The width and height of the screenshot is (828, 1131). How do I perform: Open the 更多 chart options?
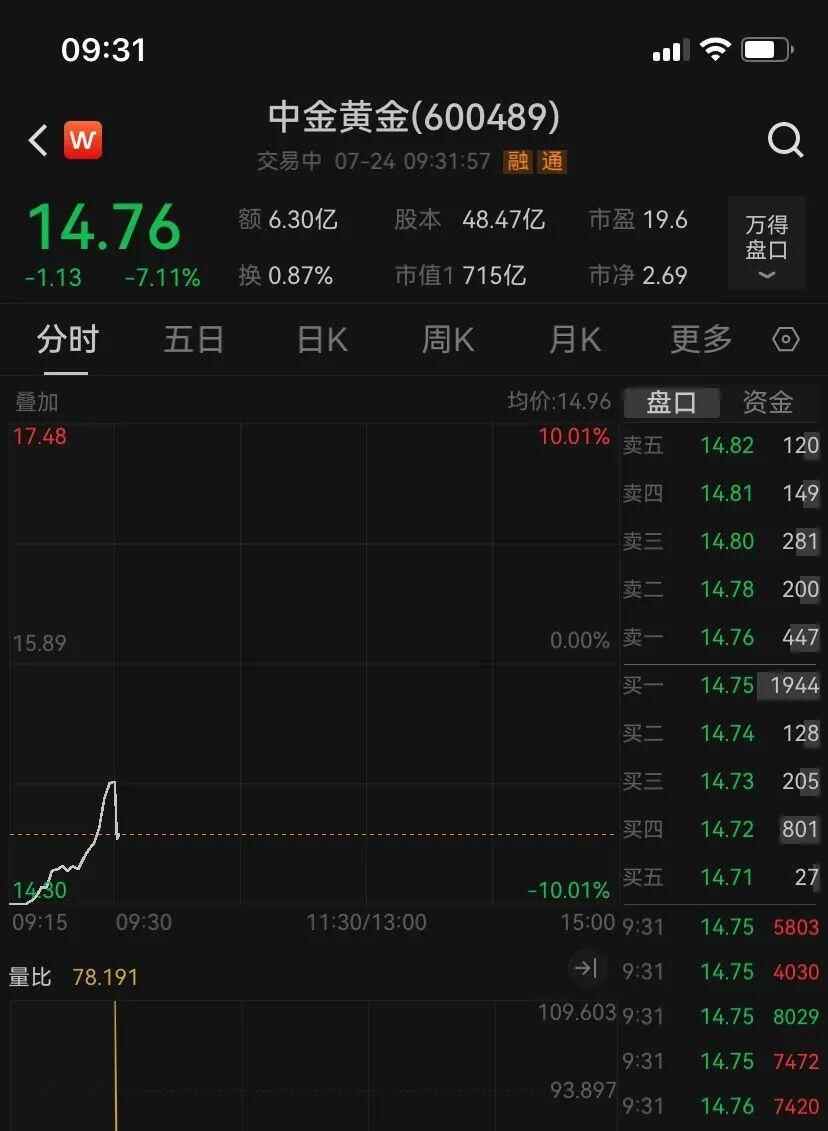tap(701, 340)
